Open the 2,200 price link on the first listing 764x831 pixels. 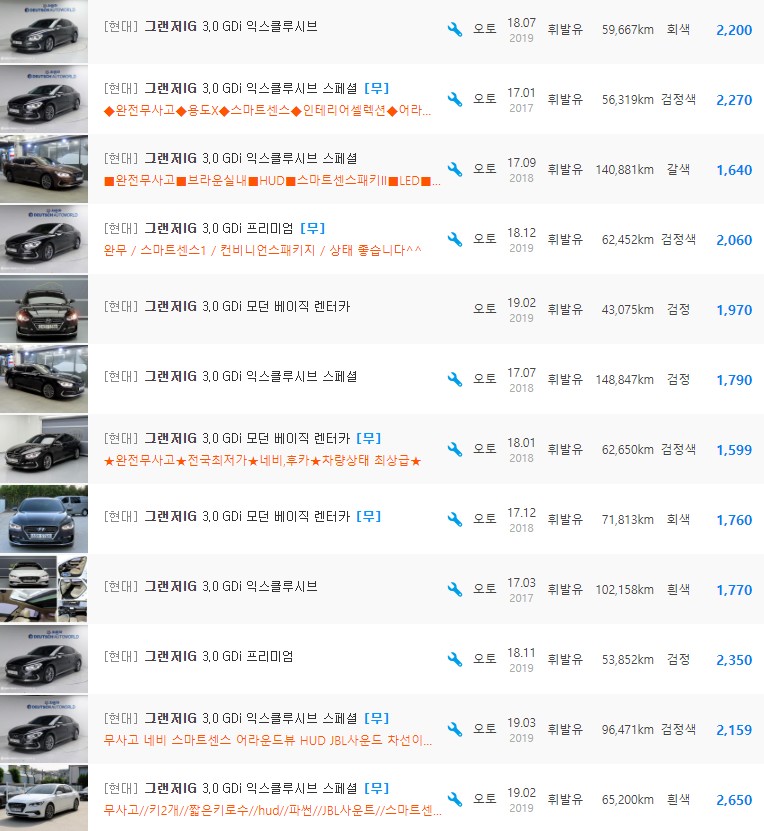pyautogui.click(x=733, y=30)
